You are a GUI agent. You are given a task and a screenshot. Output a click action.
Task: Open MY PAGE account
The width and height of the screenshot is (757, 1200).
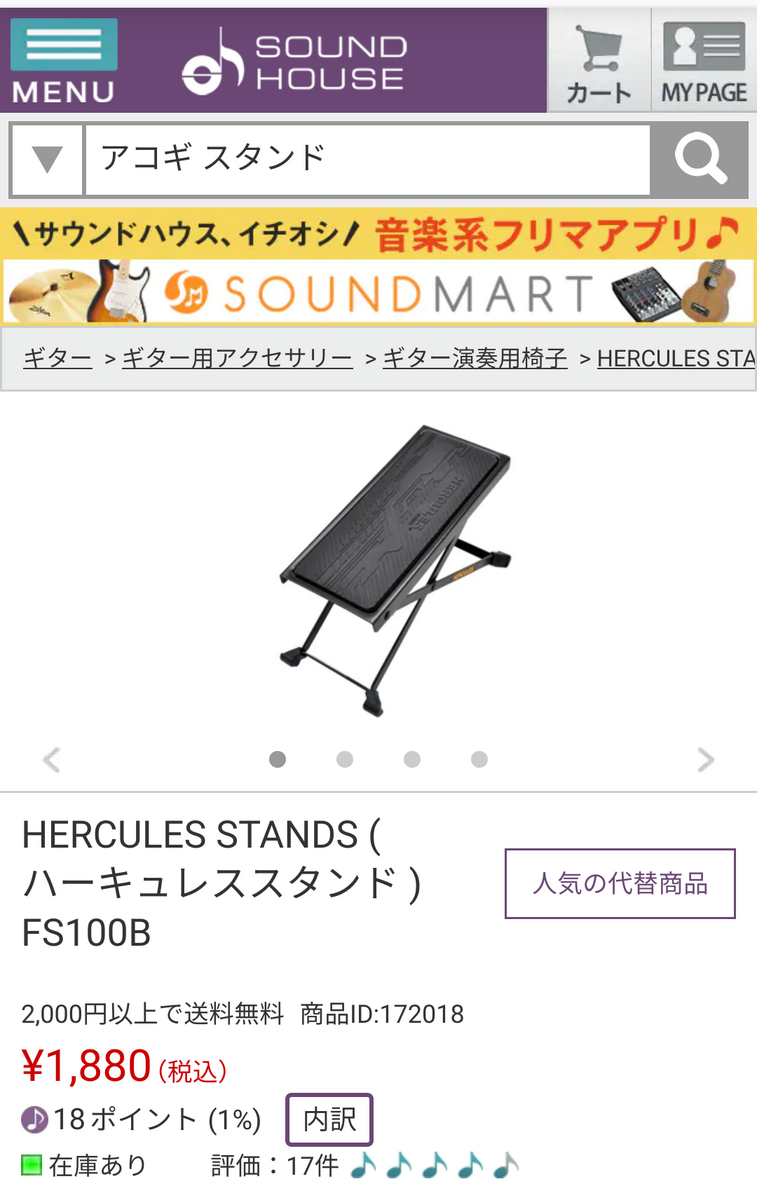[x=704, y=61]
